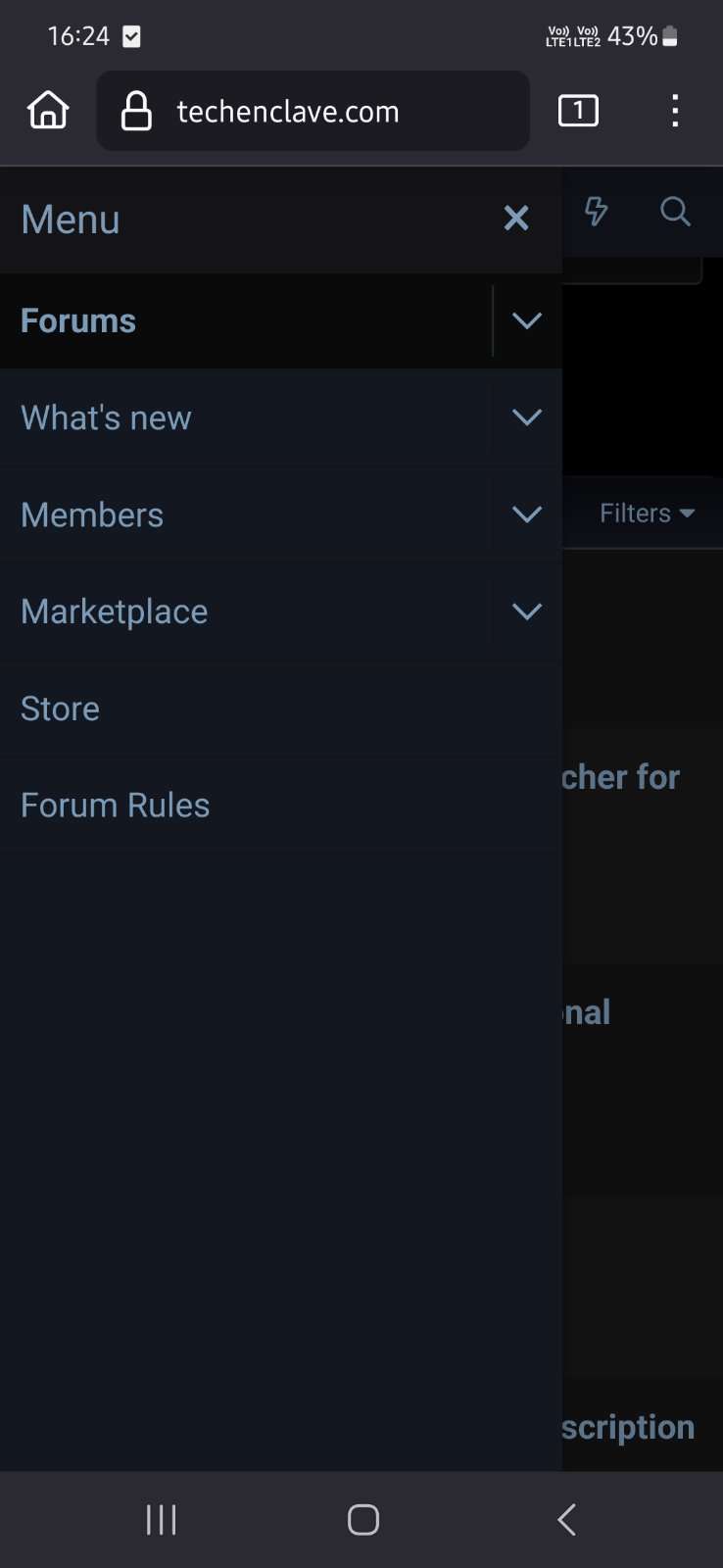Open the Filters dropdown

647,514
